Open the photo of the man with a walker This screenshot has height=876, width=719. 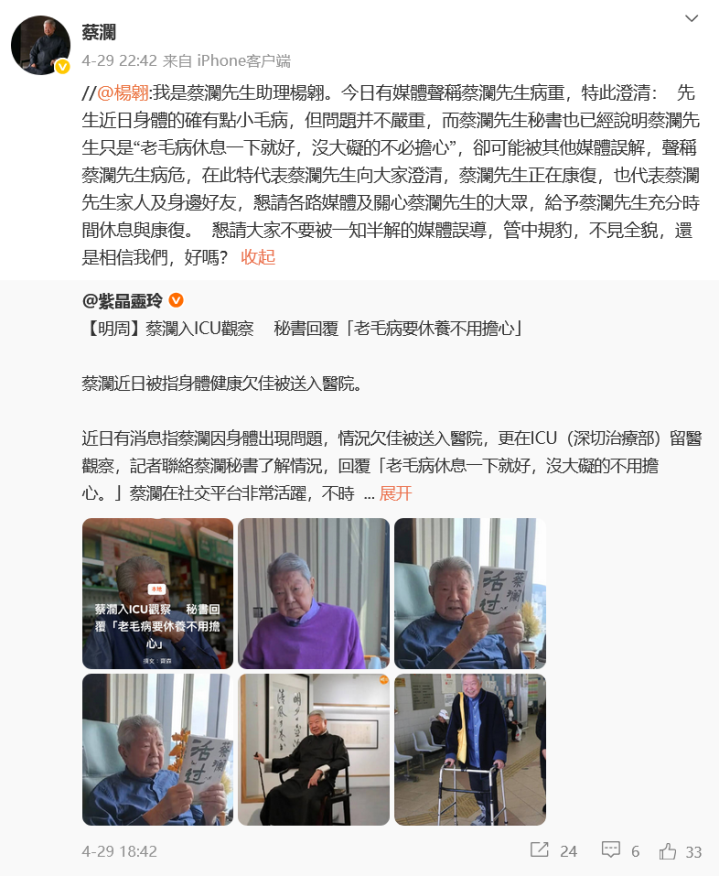[x=470, y=749]
